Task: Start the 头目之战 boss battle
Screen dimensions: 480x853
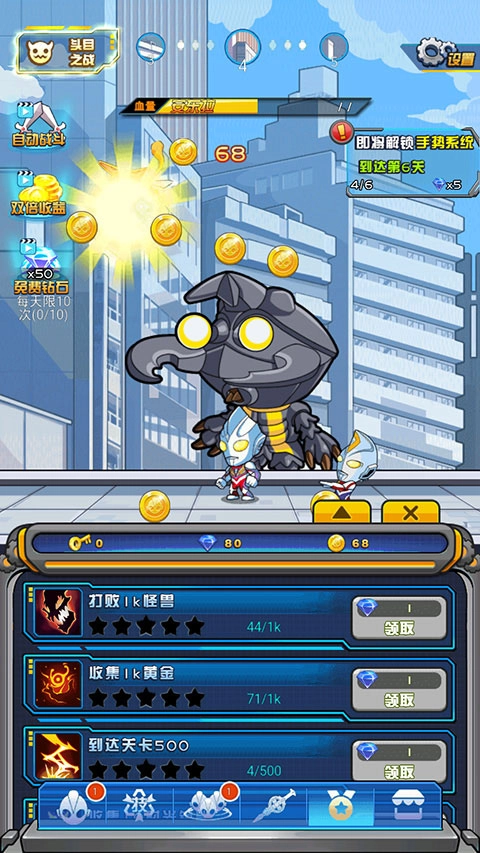Action: coord(66,52)
